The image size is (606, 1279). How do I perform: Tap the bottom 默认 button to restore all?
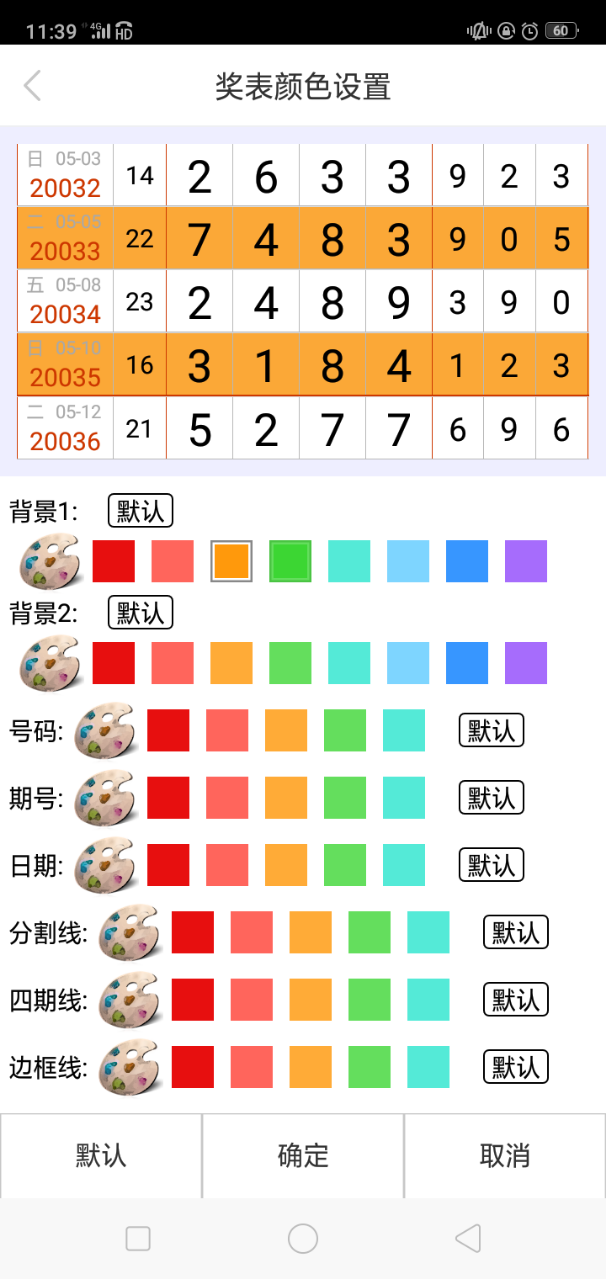tap(101, 1156)
